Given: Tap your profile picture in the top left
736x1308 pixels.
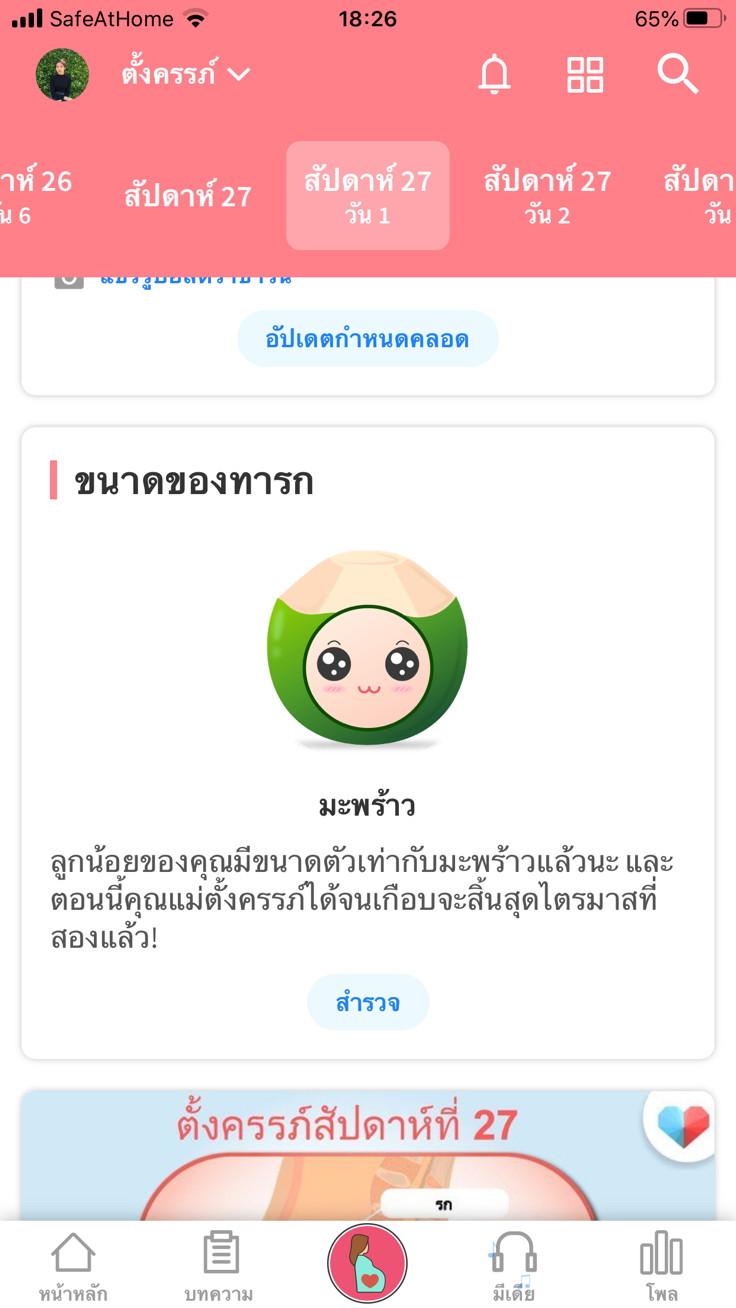Looking at the screenshot, I should point(61,74).
